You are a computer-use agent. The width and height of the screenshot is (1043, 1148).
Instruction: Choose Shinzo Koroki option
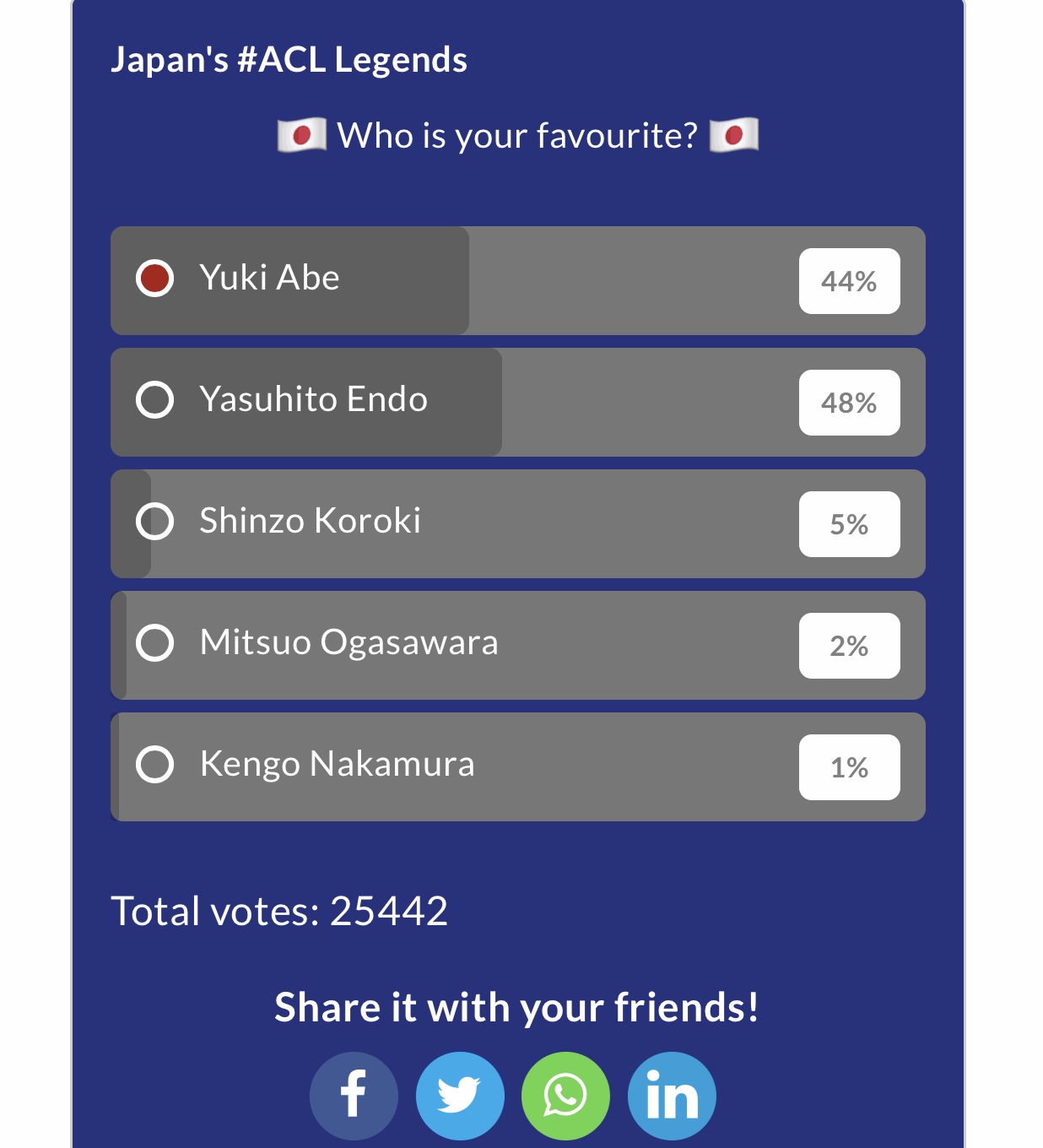[x=155, y=522]
